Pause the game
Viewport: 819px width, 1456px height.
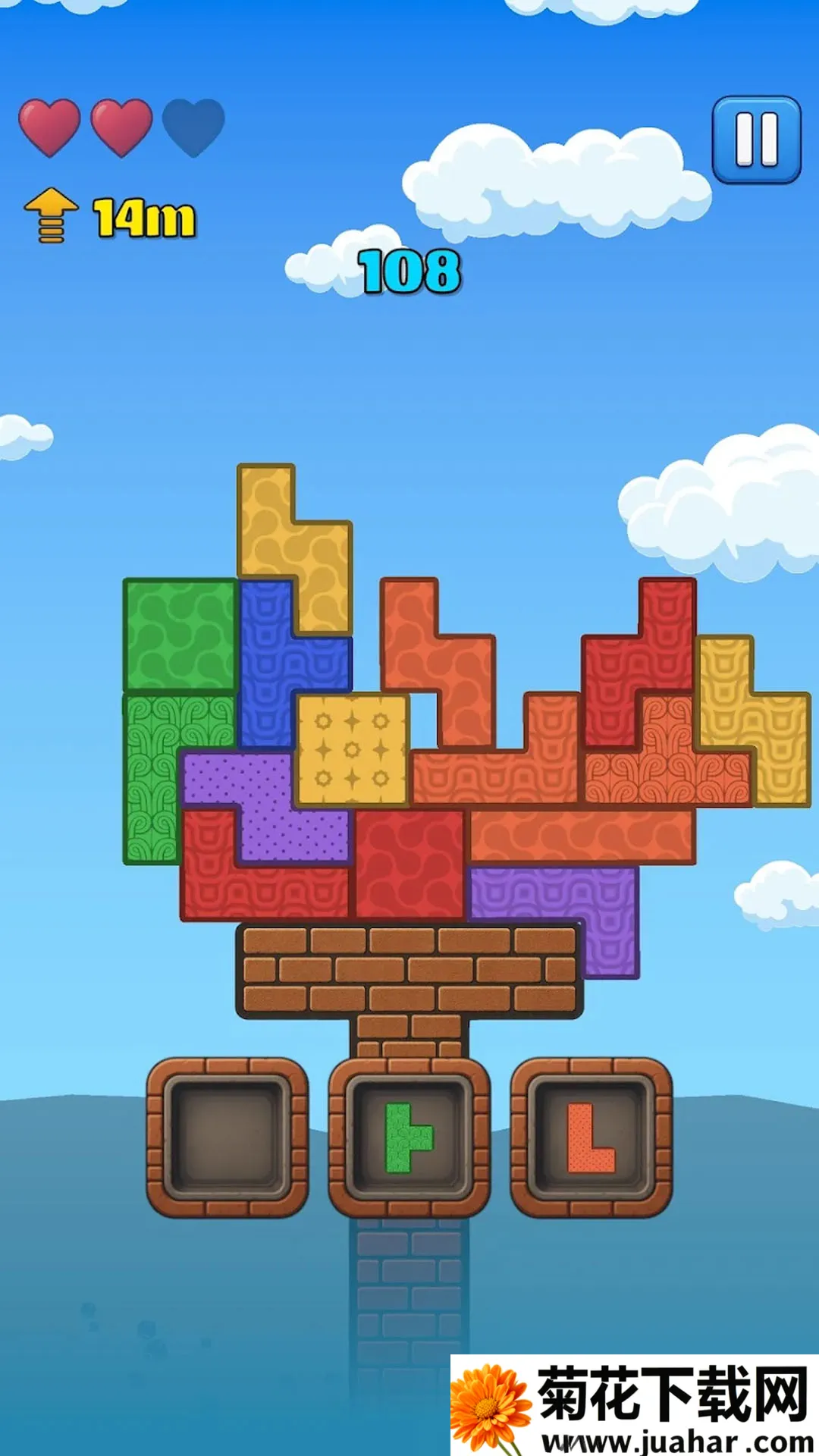coord(756,140)
